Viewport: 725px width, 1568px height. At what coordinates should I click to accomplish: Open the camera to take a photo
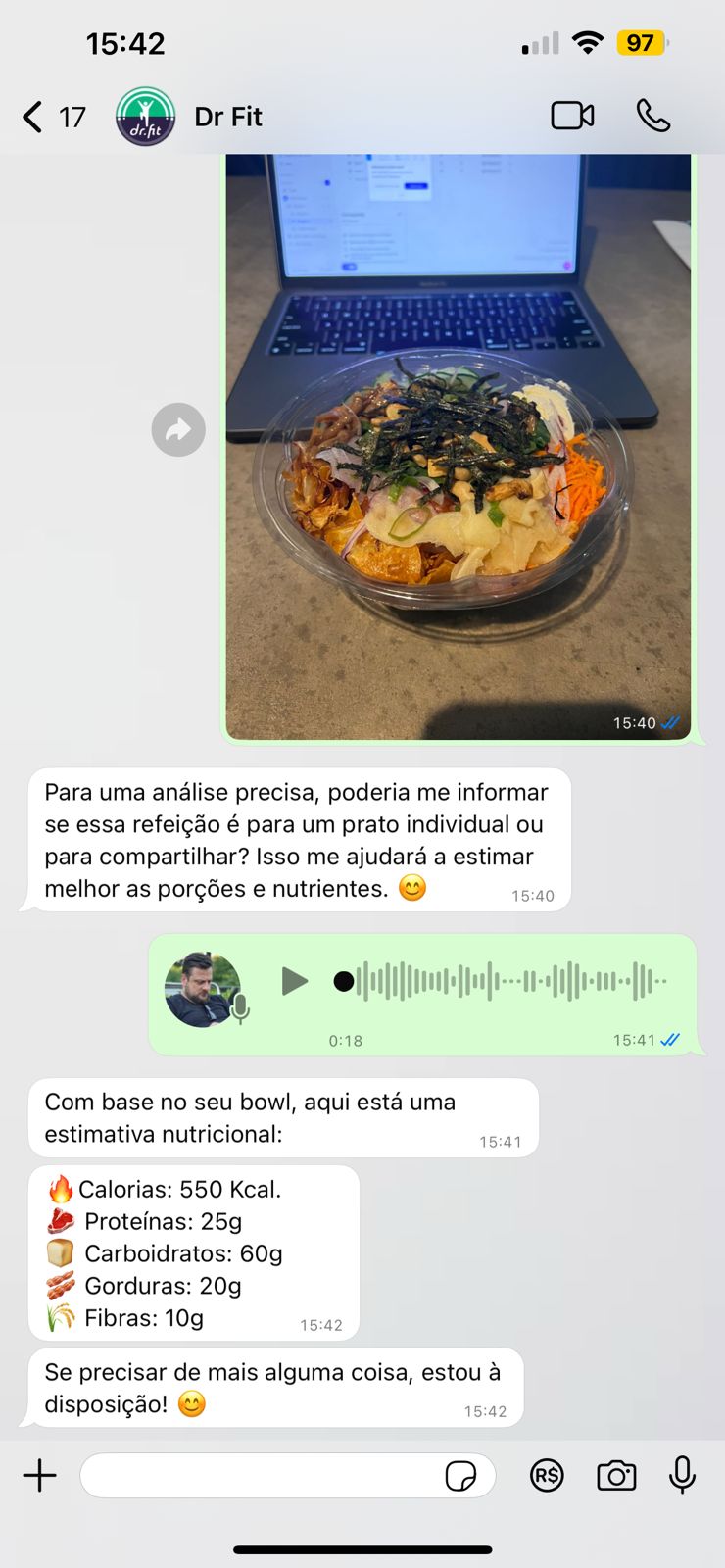(x=616, y=1475)
